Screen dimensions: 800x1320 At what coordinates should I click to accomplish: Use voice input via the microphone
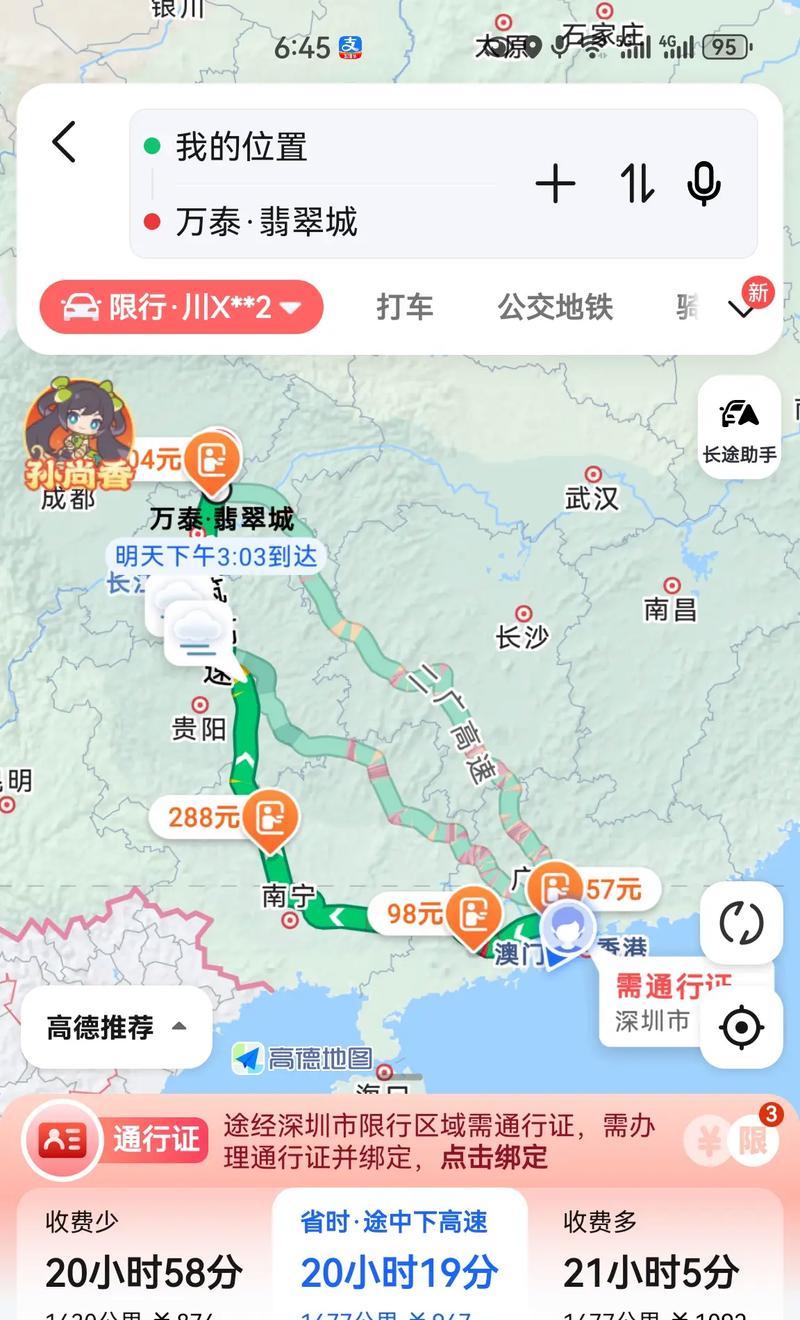pos(704,184)
